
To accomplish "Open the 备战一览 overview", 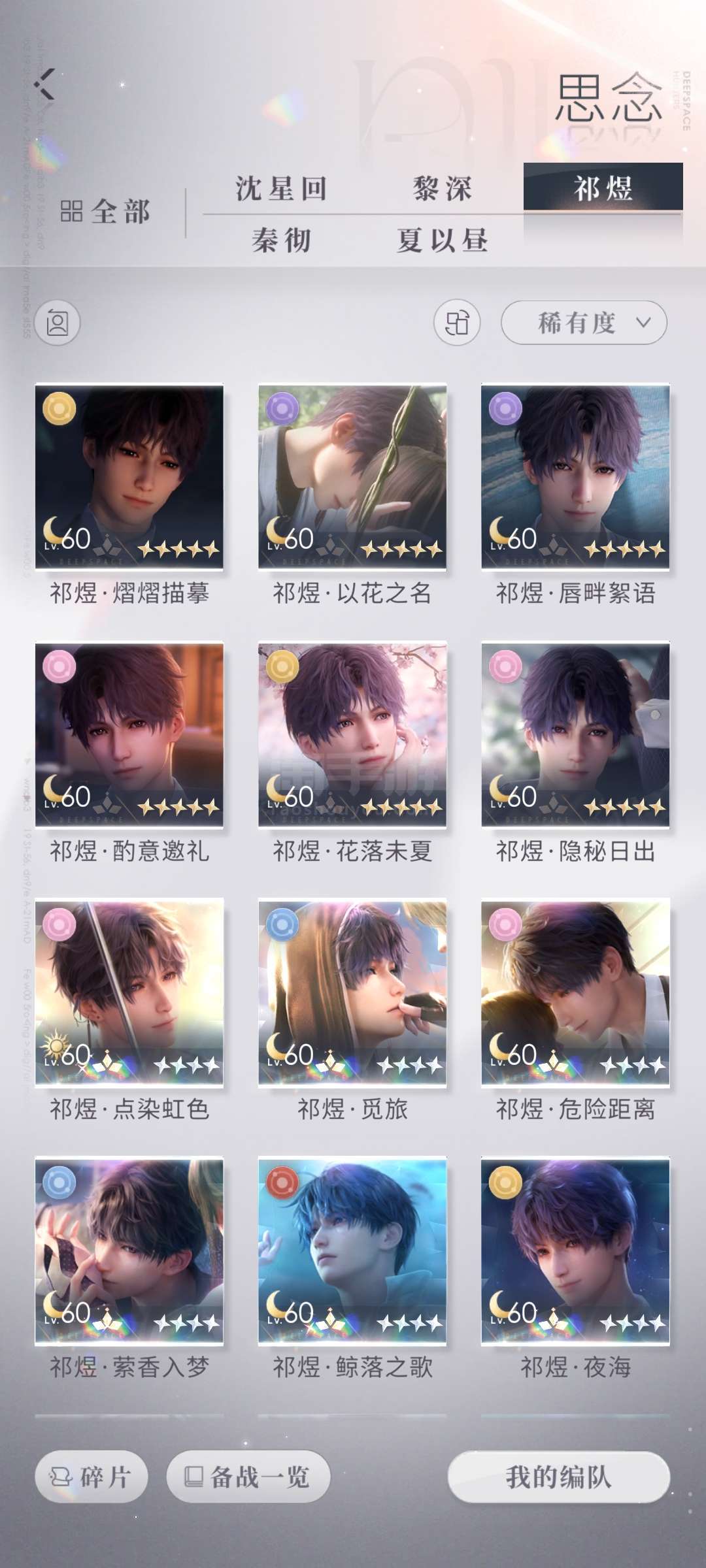I will click(x=248, y=1477).
